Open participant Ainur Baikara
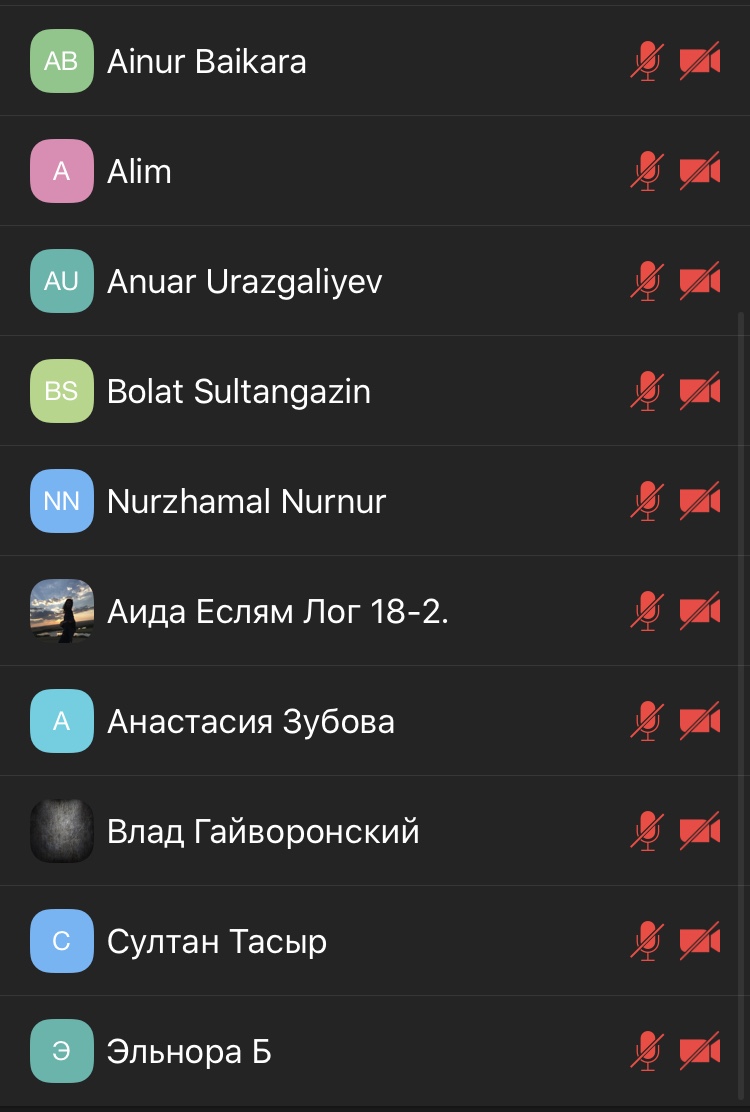 pos(207,62)
